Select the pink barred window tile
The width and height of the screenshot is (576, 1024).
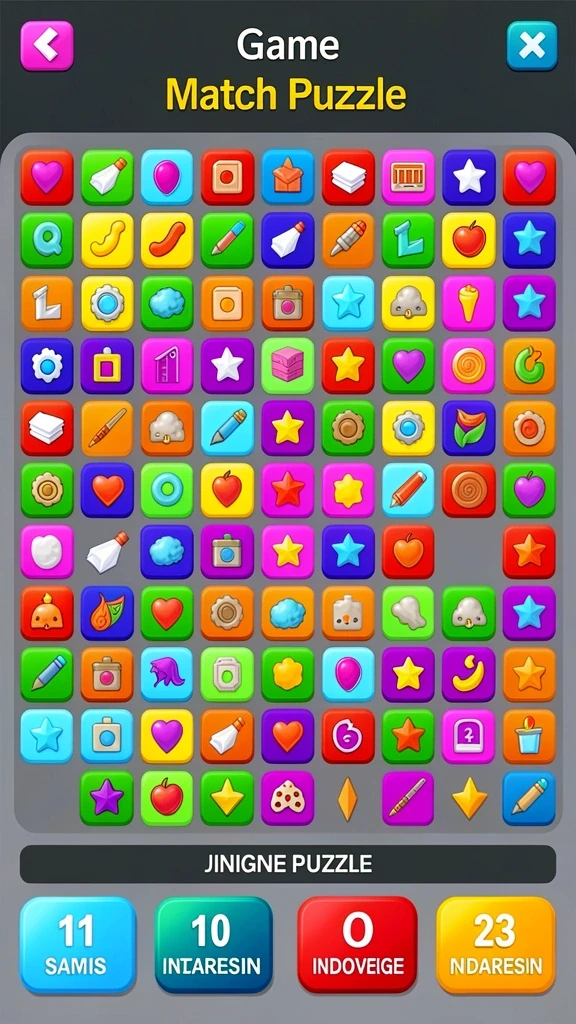408,178
